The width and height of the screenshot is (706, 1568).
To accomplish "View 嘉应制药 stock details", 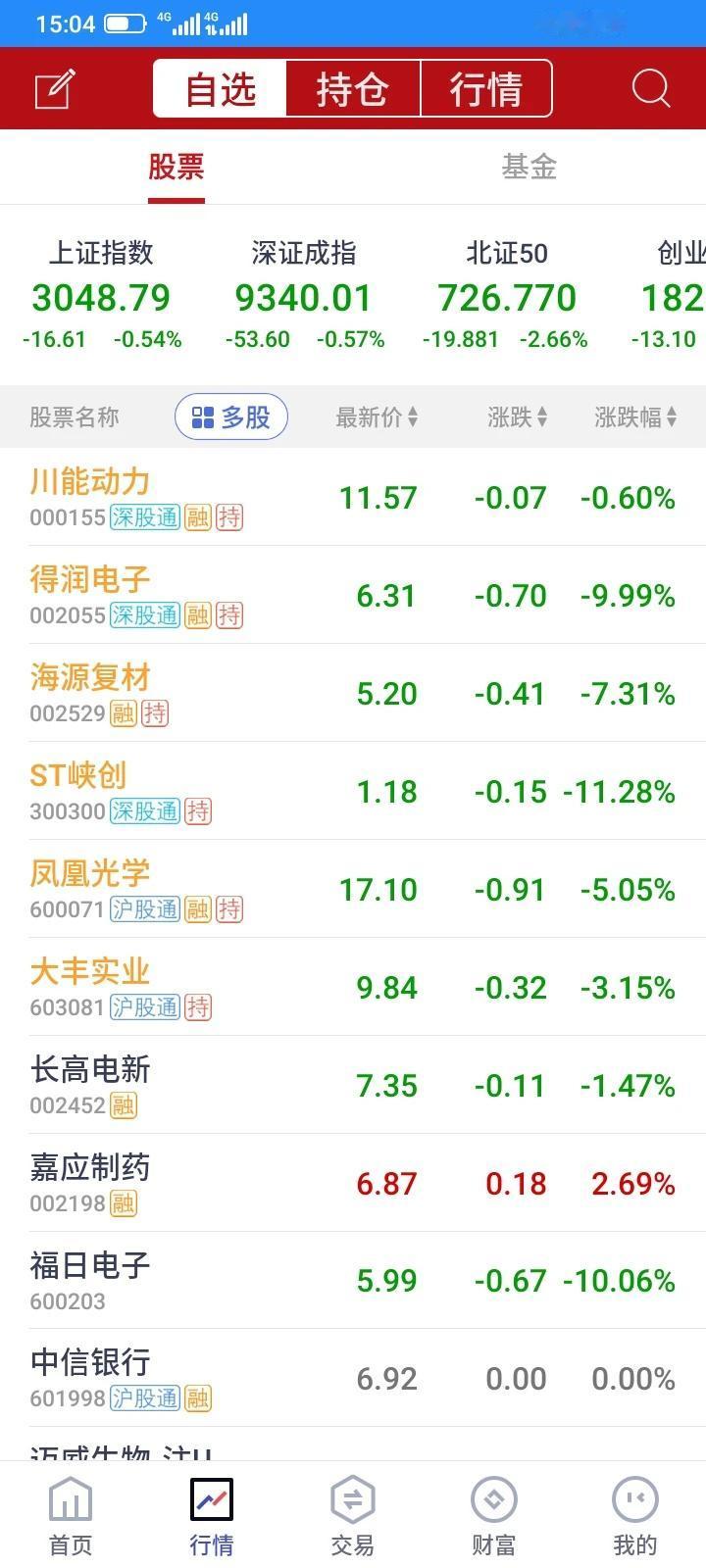I will coord(353,1183).
